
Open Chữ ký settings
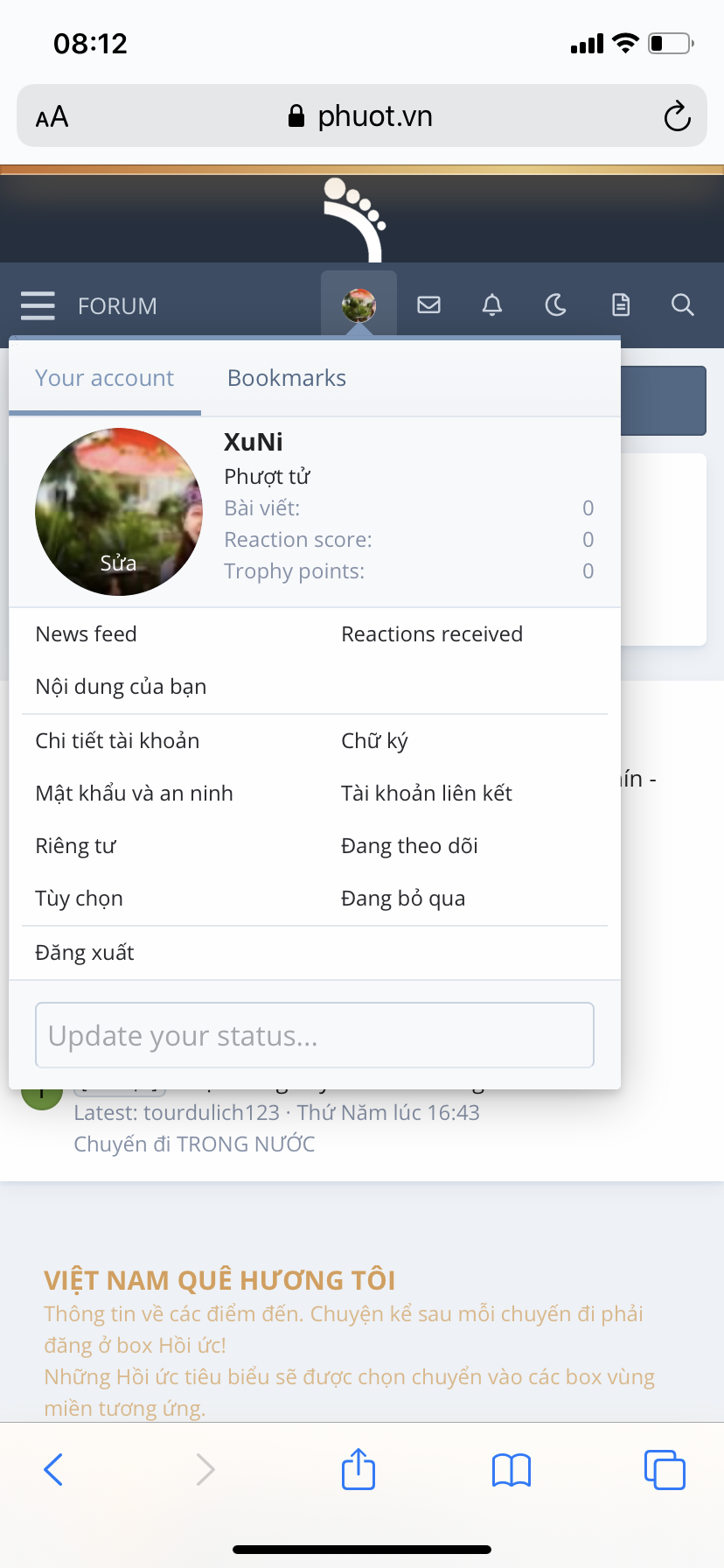(374, 740)
